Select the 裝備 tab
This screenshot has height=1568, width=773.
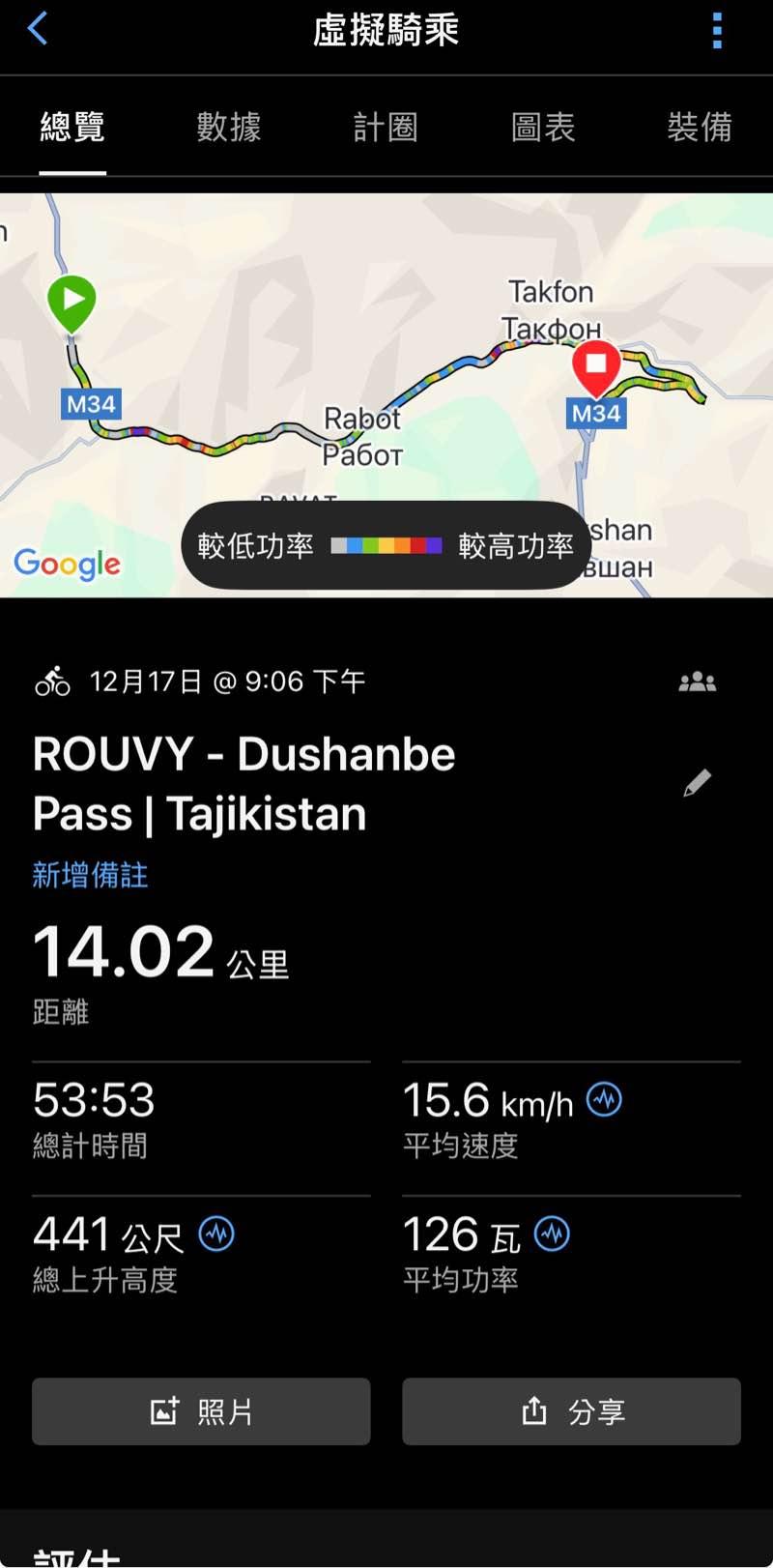click(x=700, y=127)
